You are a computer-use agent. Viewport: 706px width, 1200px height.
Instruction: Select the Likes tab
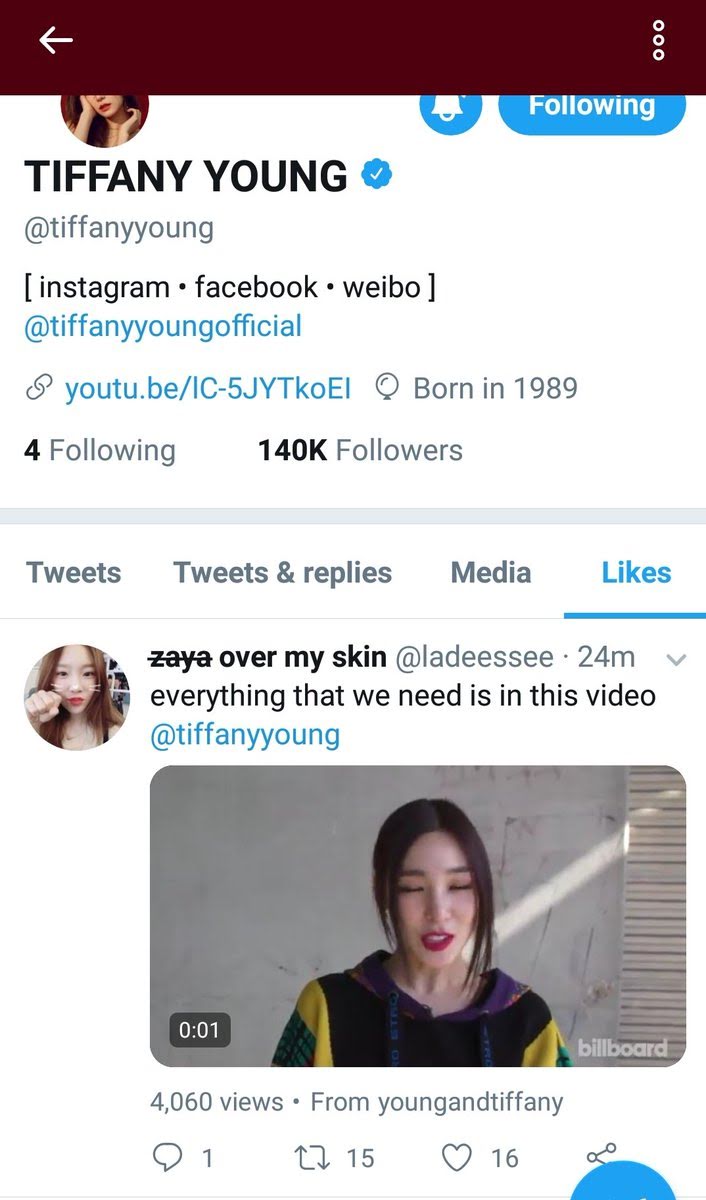click(x=636, y=573)
